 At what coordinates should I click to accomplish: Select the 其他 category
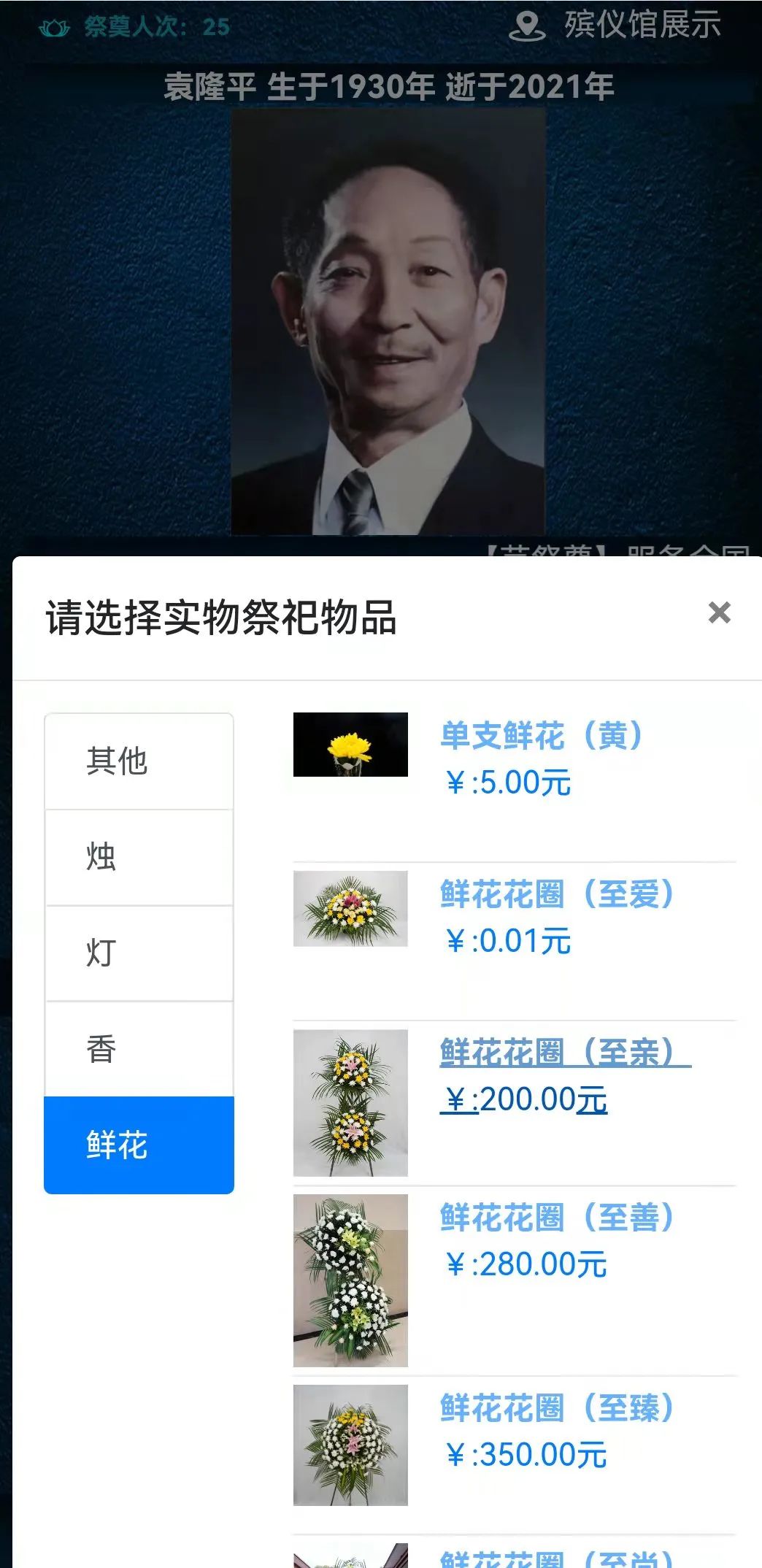[x=139, y=761]
